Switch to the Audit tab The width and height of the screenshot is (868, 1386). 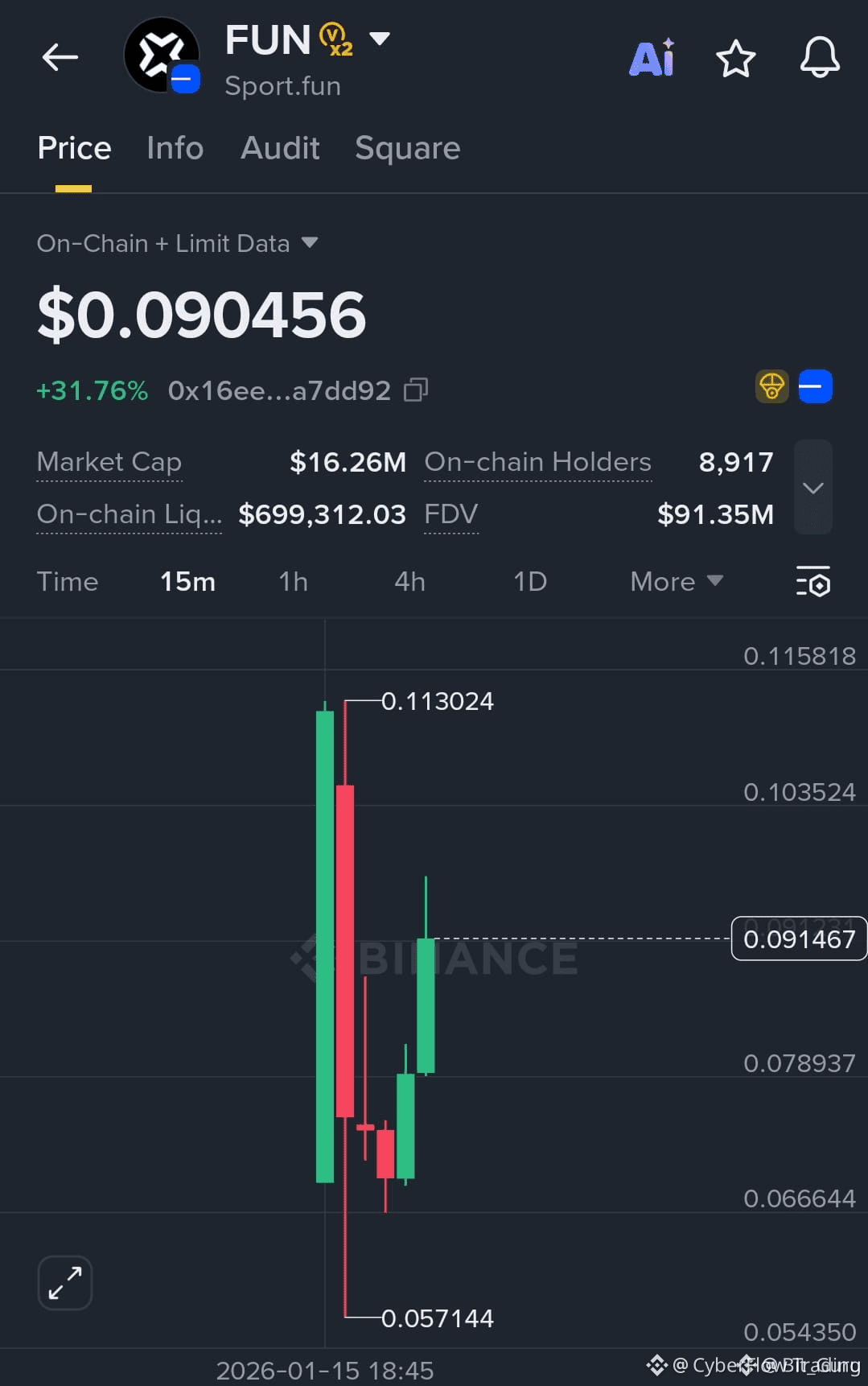pyautogui.click(x=279, y=148)
